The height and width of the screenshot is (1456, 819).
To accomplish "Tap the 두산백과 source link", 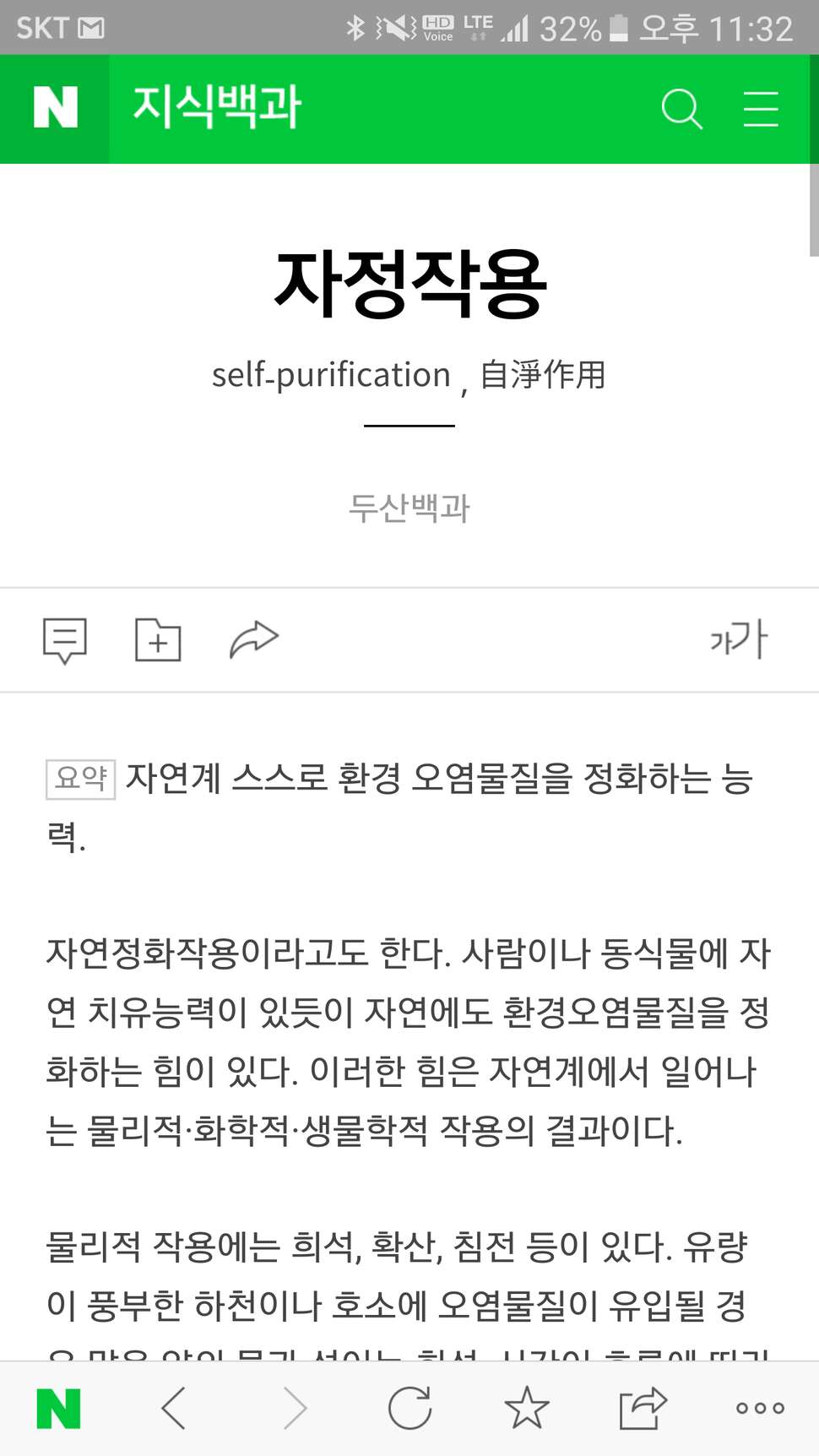I will (x=409, y=508).
